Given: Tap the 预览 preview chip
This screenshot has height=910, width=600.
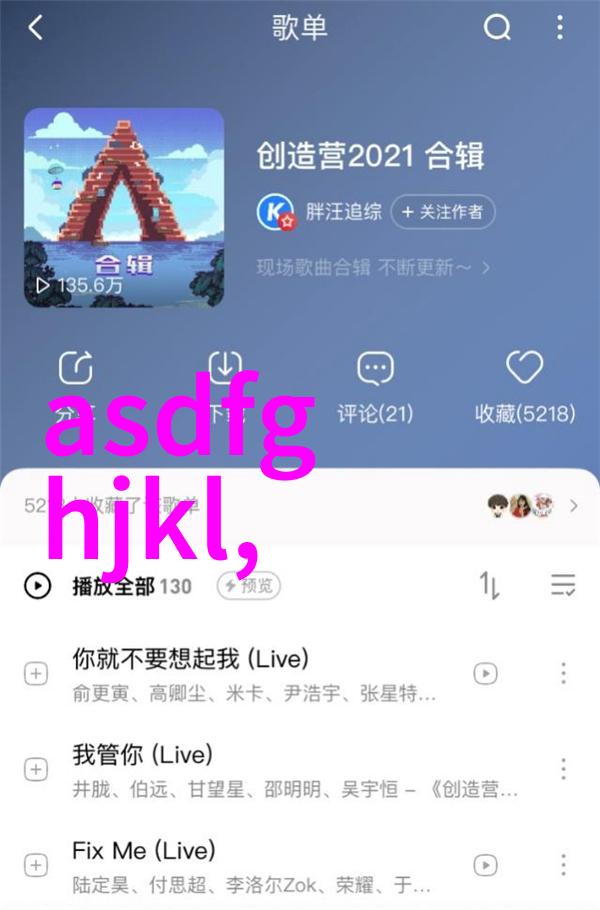Looking at the screenshot, I should pyautogui.click(x=250, y=586).
